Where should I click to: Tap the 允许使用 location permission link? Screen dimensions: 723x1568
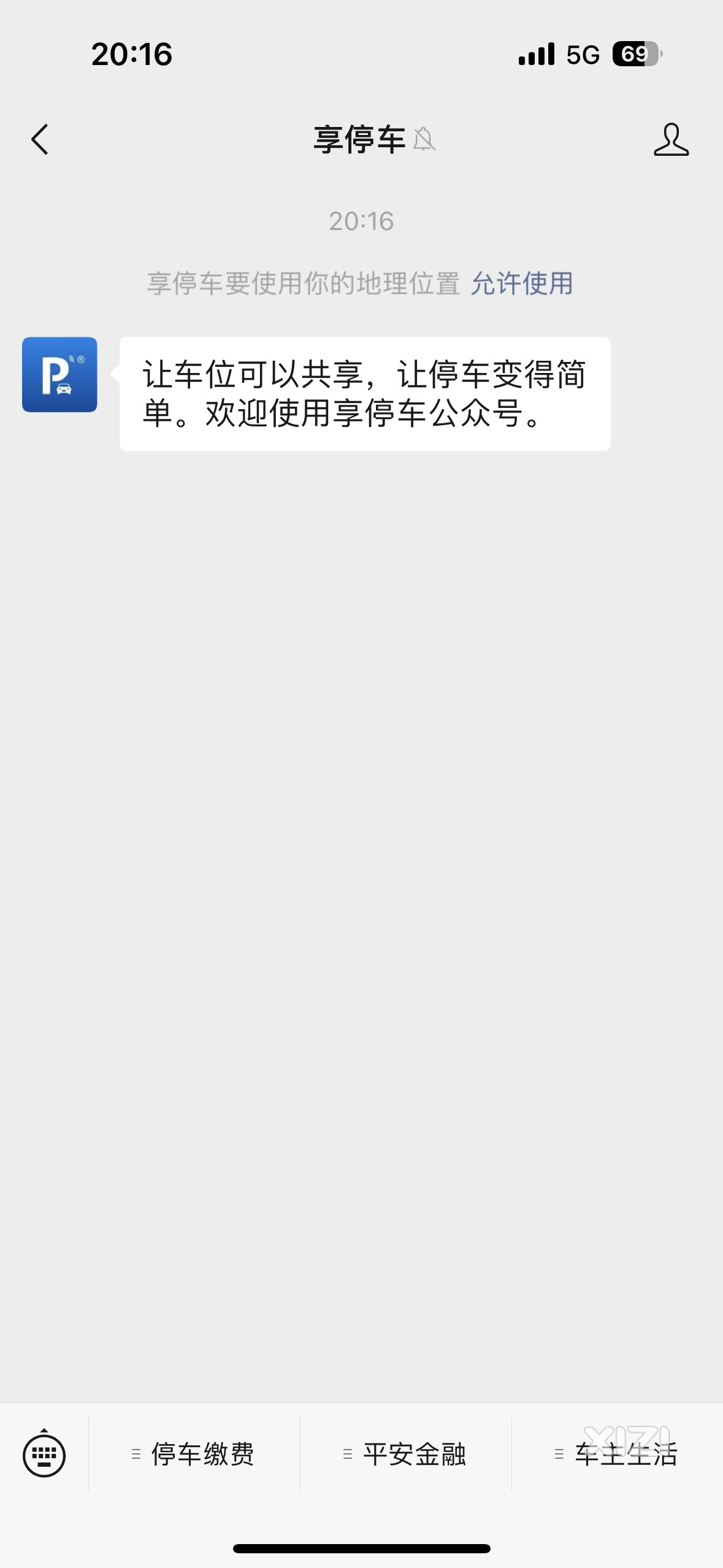pyautogui.click(x=522, y=283)
